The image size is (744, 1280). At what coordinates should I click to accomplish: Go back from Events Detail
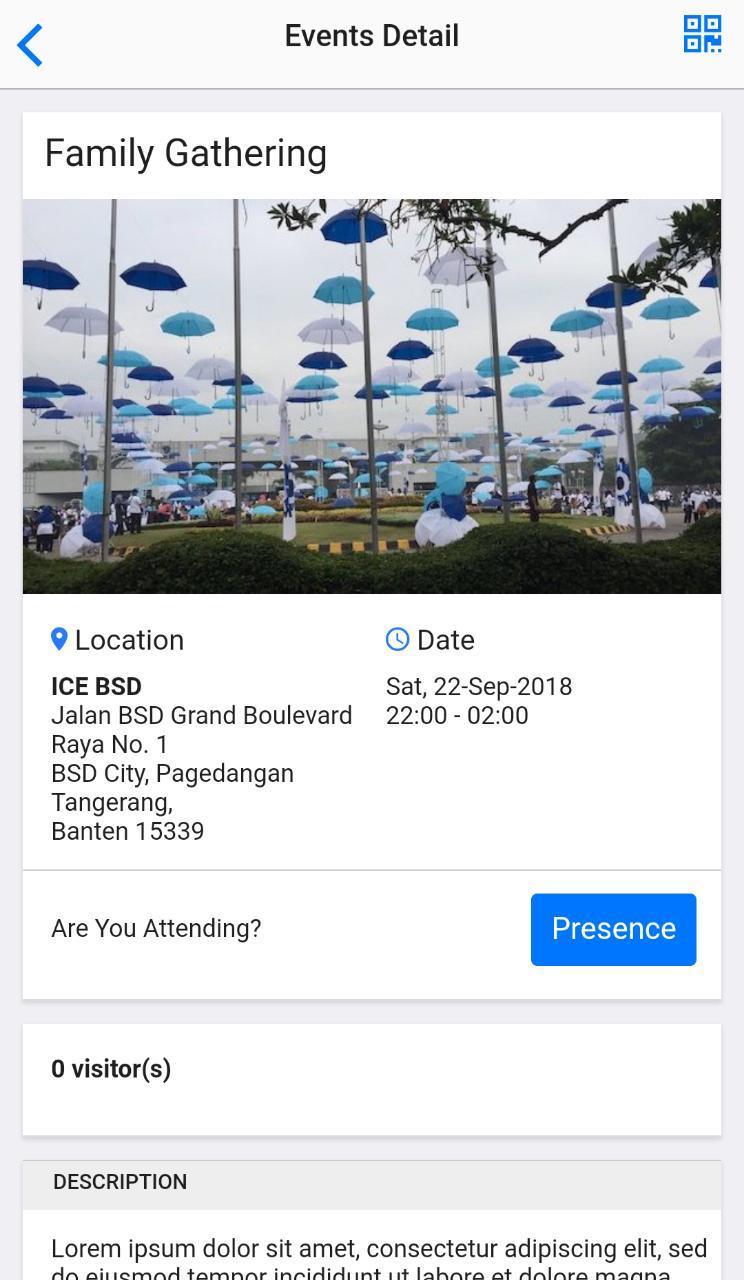pyautogui.click(x=31, y=45)
